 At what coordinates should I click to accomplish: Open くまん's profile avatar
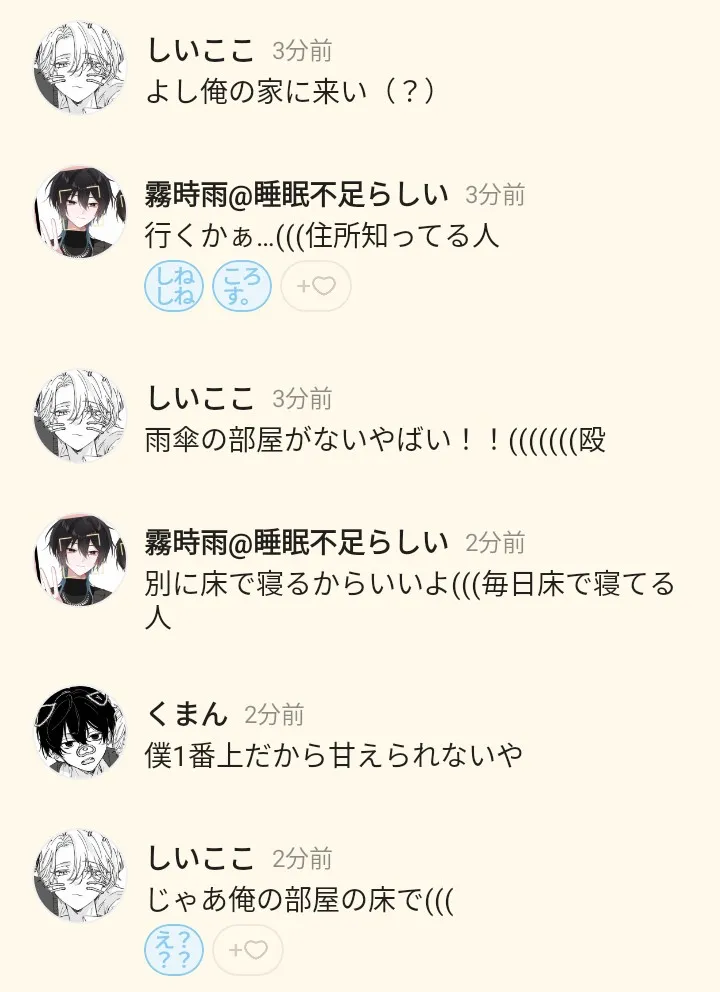tap(80, 732)
